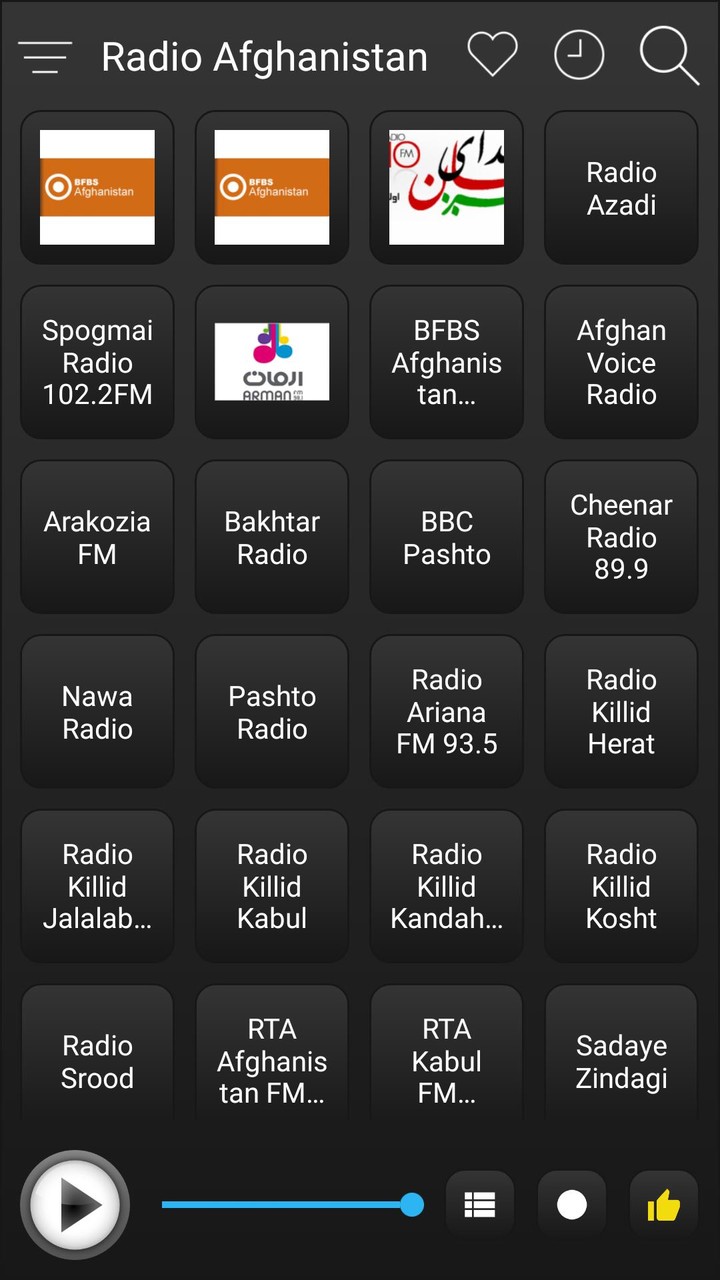Play the BBC Pashto station
720x1280 pixels.
click(446, 537)
